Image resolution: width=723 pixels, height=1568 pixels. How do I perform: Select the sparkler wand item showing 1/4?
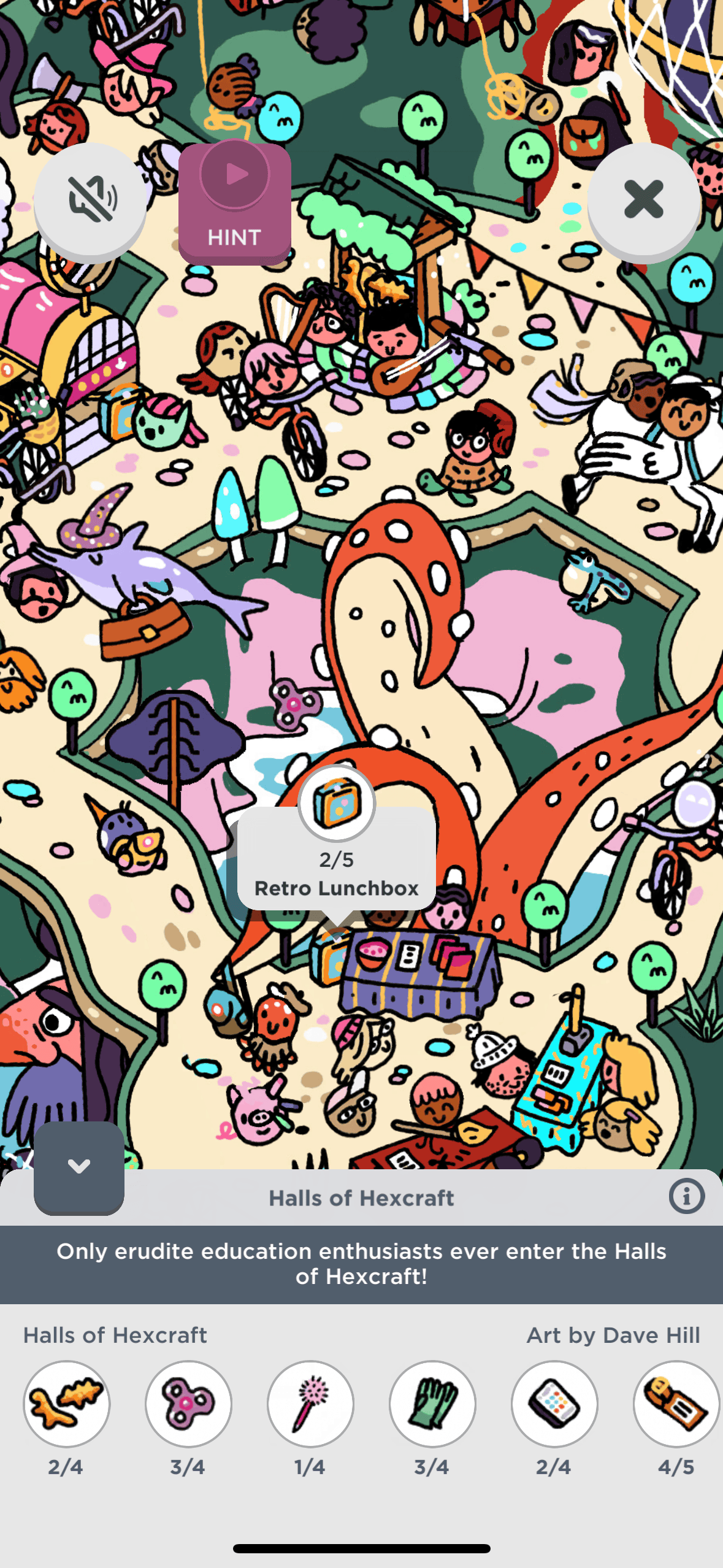310,1404
